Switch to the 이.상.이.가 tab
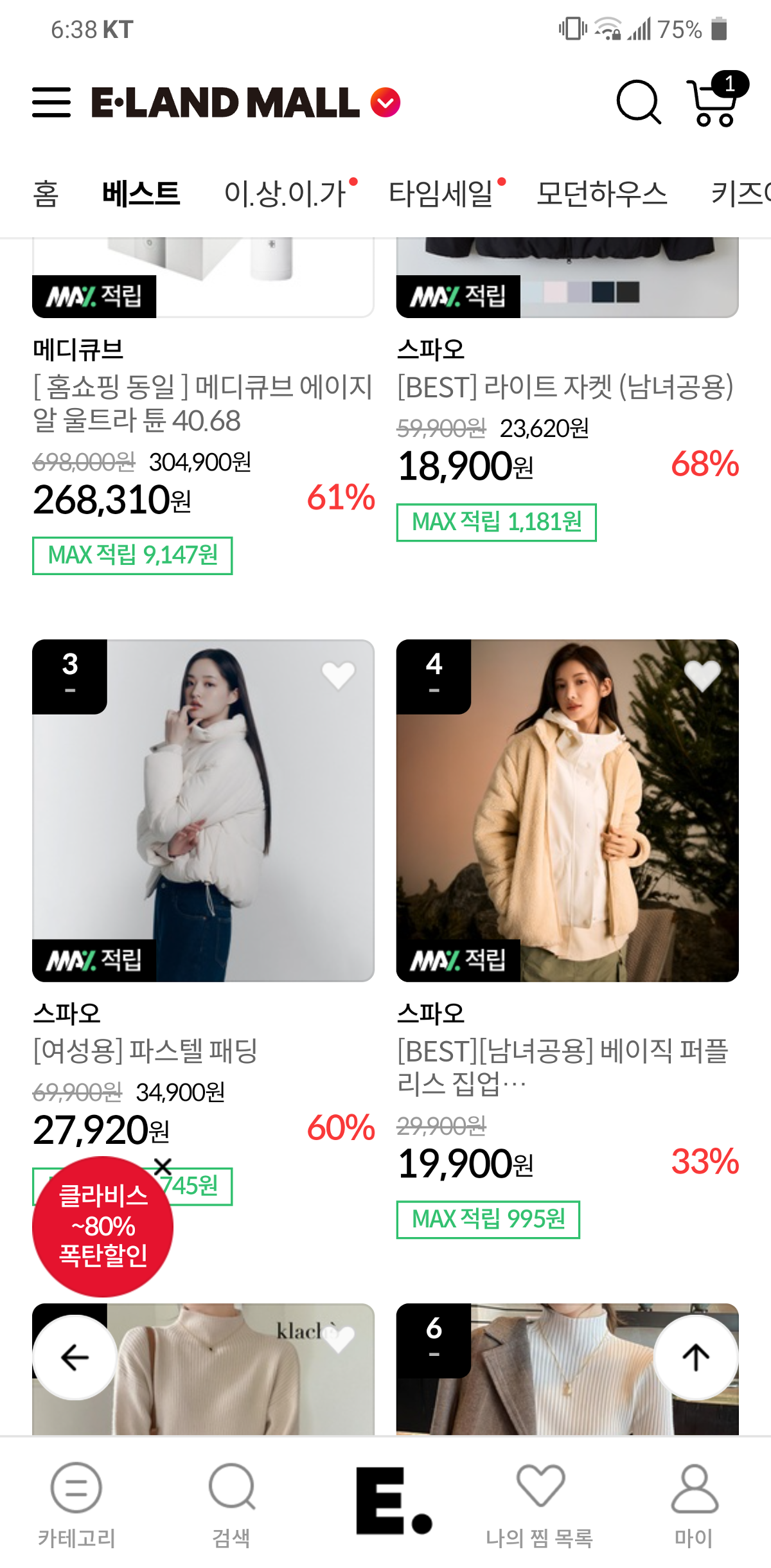 pyautogui.click(x=285, y=193)
